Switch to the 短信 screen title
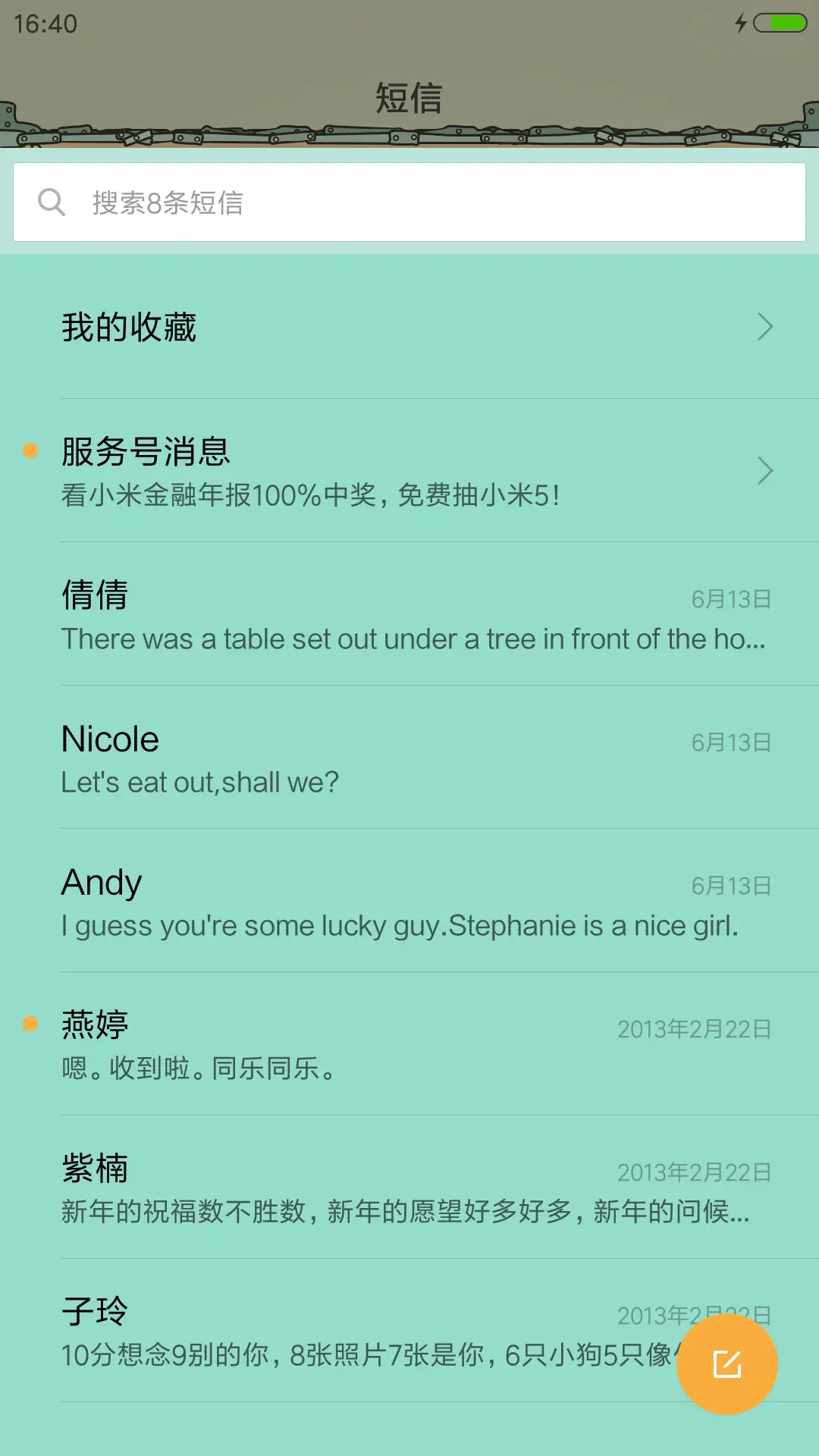The width and height of the screenshot is (819, 1456). (409, 99)
